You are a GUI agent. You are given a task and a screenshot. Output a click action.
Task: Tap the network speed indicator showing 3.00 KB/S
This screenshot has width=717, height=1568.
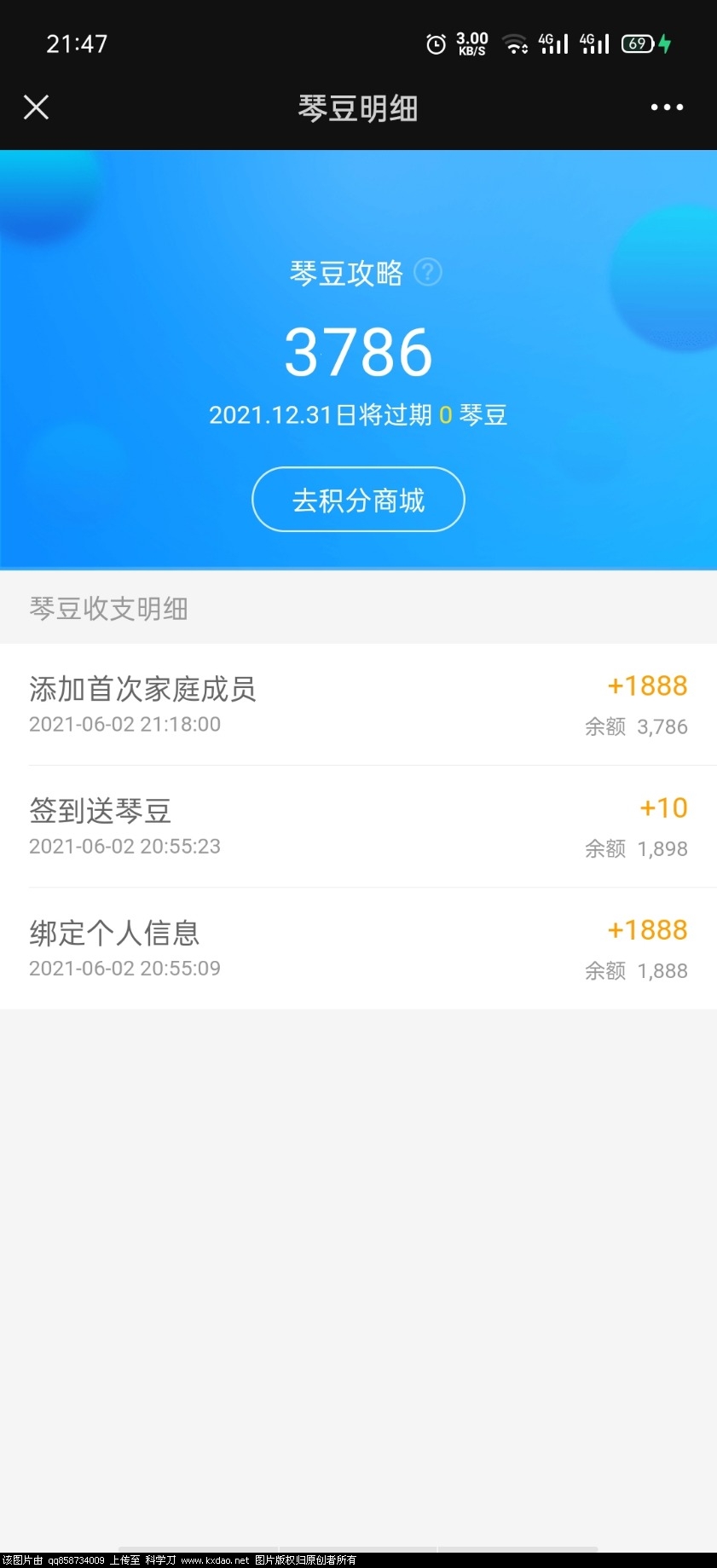click(471, 43)
